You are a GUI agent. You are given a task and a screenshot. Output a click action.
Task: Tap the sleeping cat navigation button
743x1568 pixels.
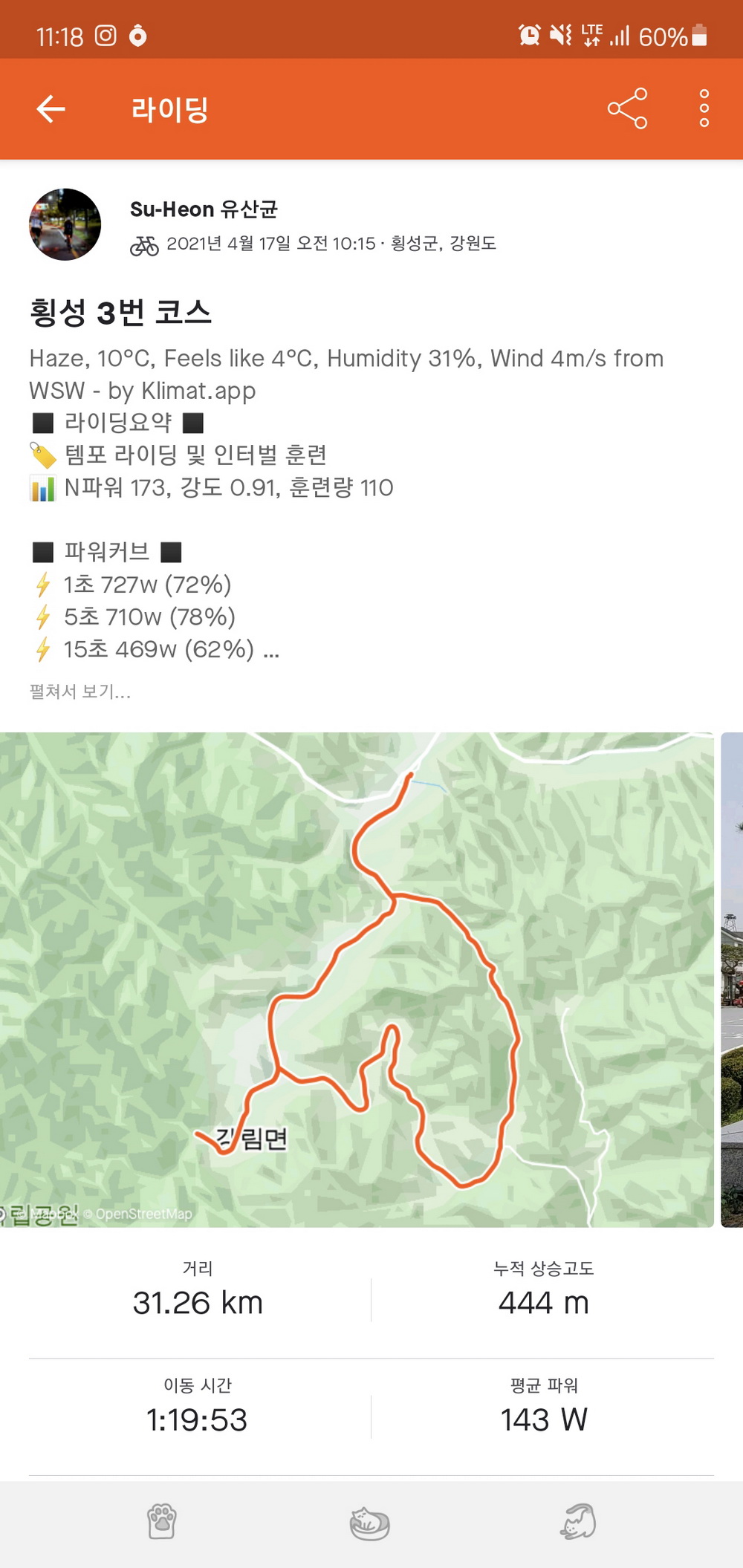[x=370, y=1523]
